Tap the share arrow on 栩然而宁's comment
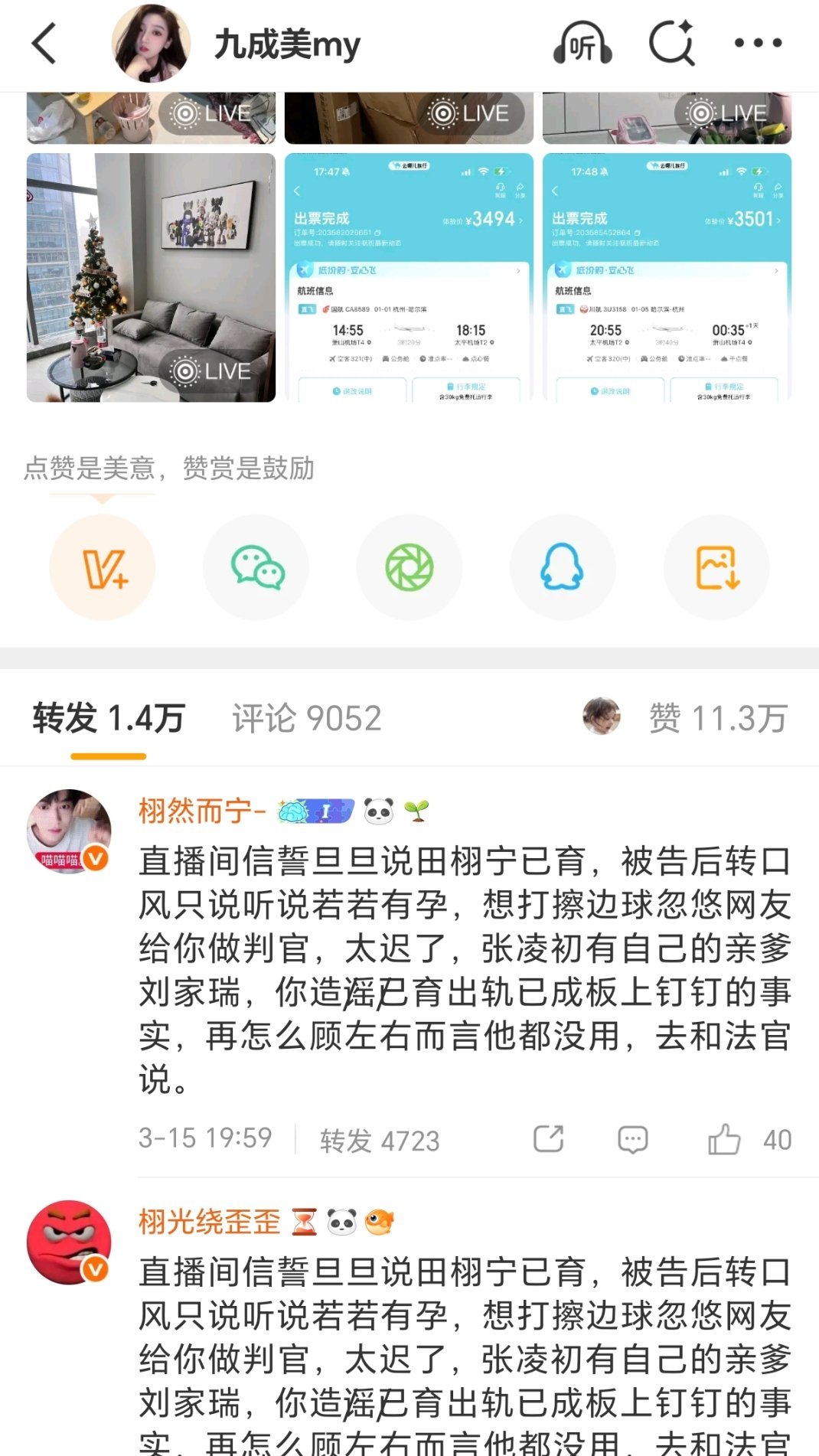Viewport: 819px width, 1456px height. 550,1140
